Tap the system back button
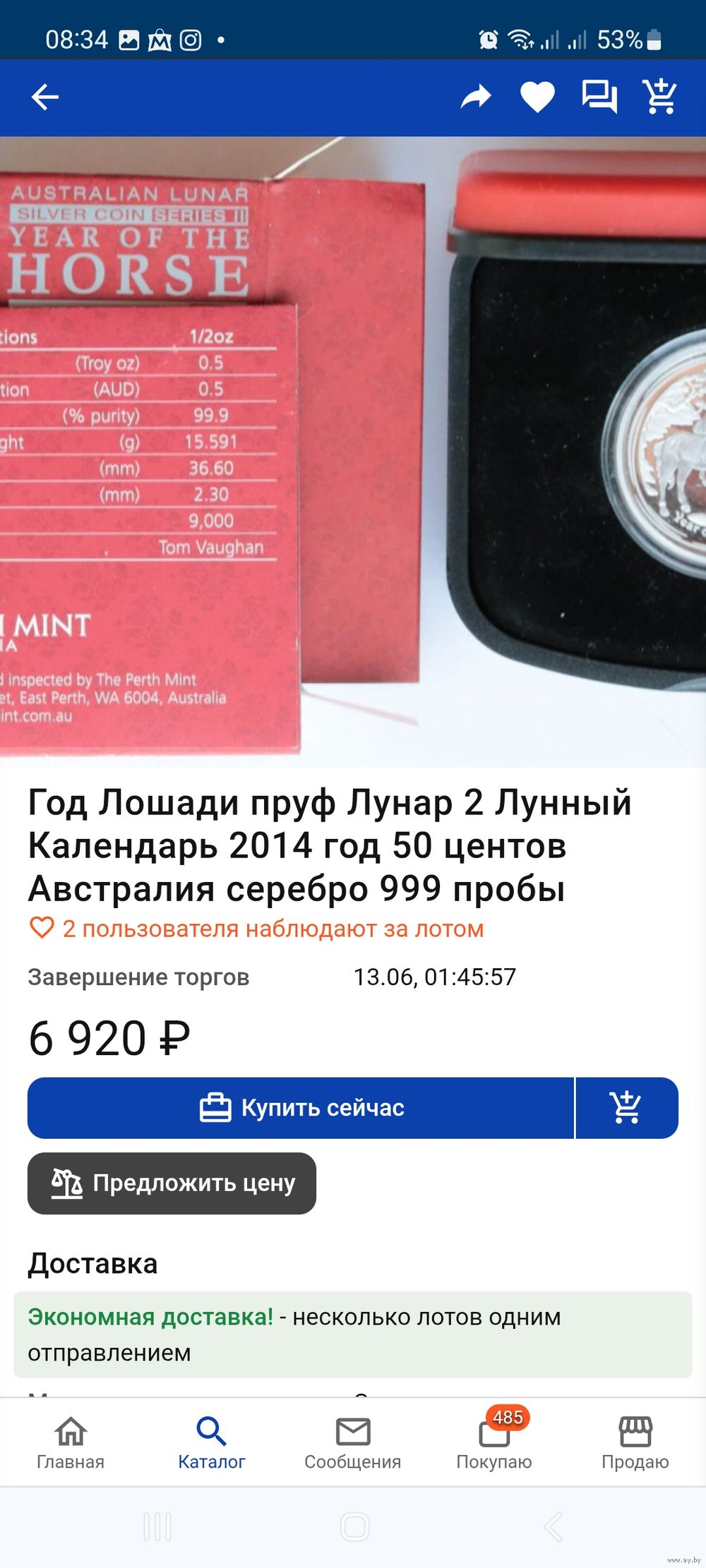706x1568 pixels. (554, 1527)
